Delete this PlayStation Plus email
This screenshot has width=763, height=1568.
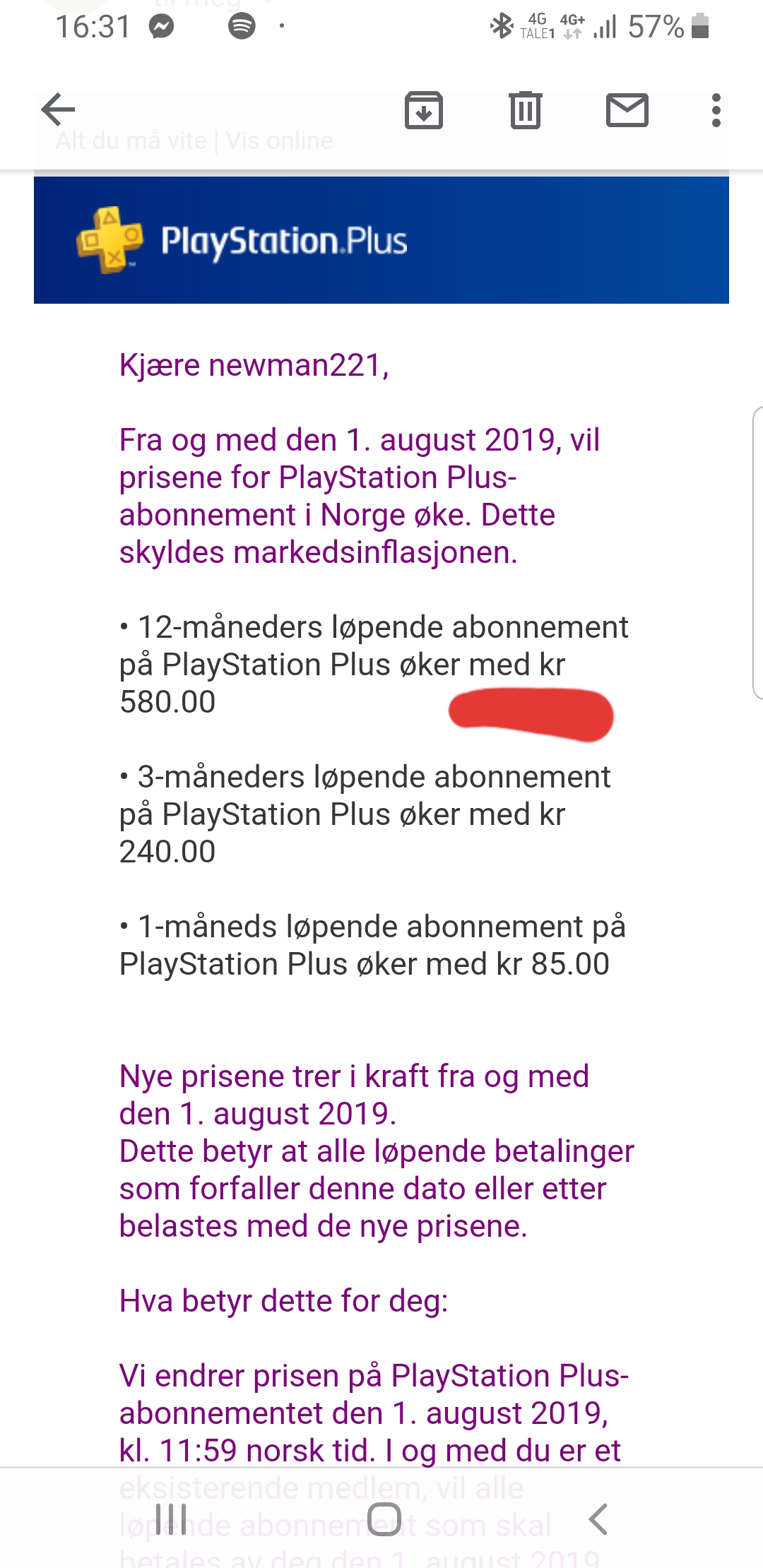coord(526,110)
